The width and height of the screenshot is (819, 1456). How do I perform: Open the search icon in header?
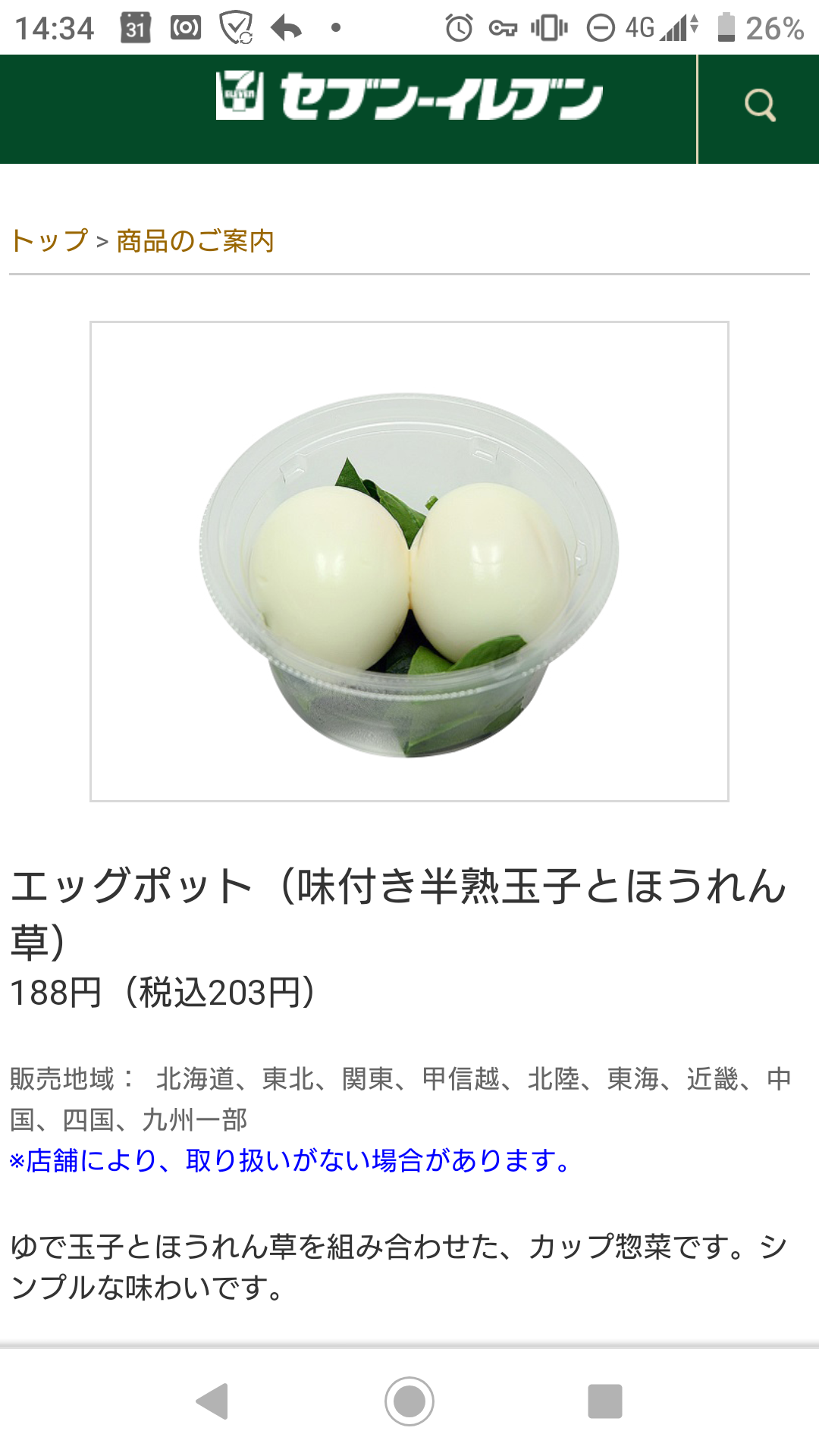(759, 106)
